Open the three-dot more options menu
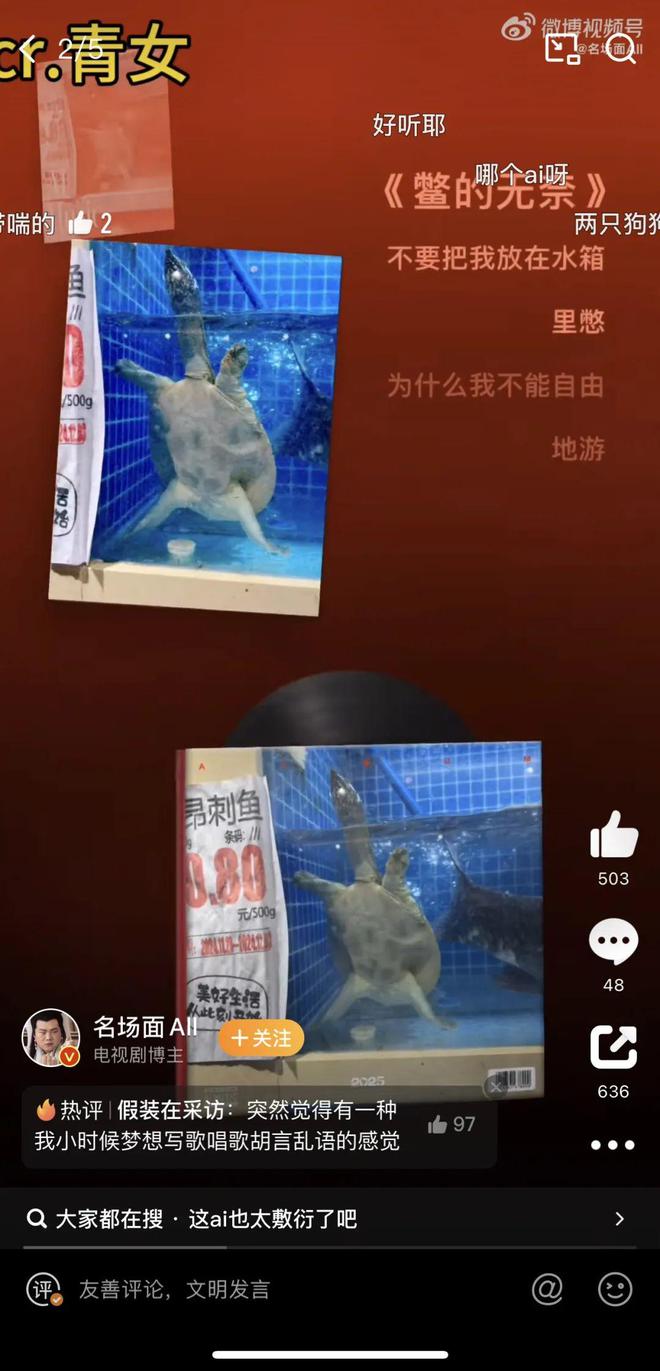Image resolution: width=660 pixels, height=1371 pixels. [x=613, y=1145]
